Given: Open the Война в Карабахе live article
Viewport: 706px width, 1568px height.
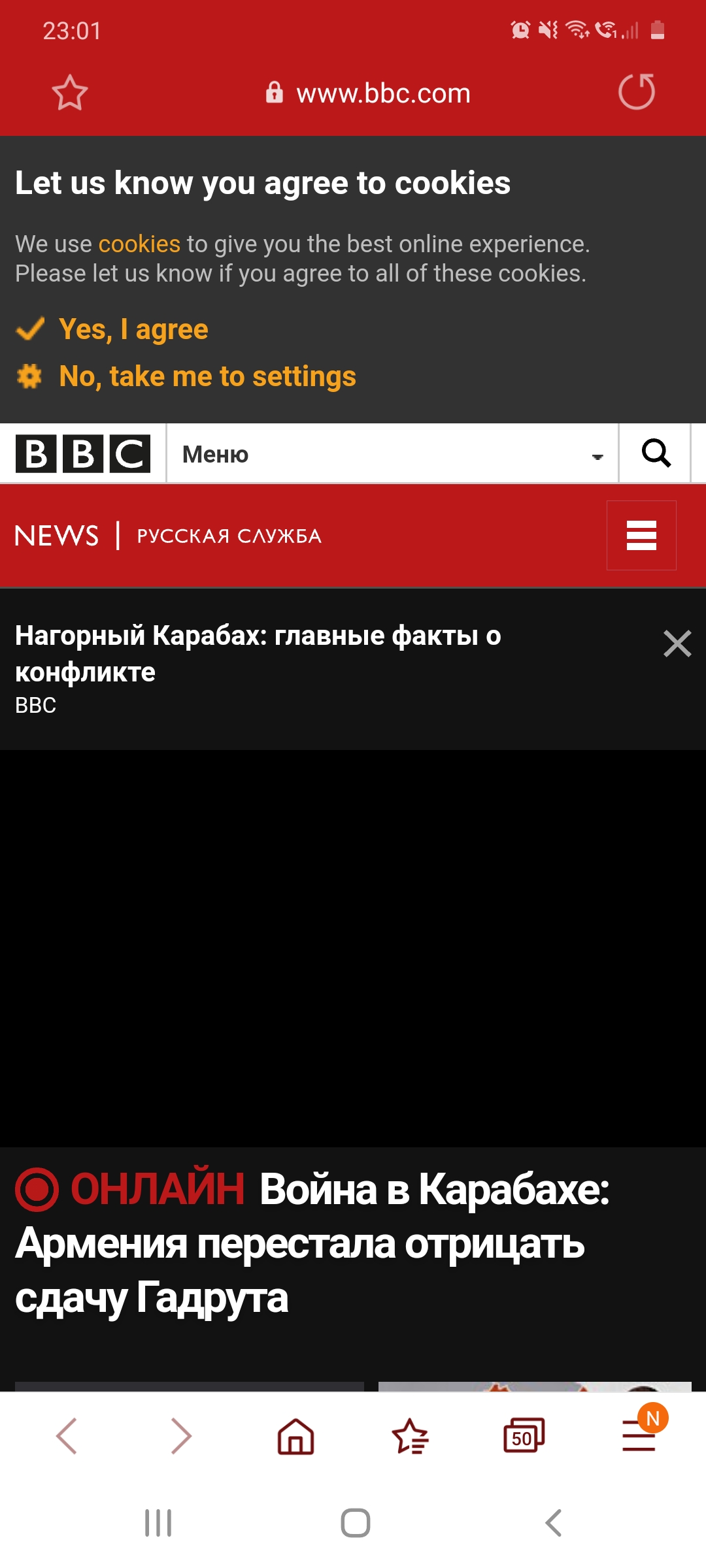Looking at the screenshot, I should click(312, 1243).
